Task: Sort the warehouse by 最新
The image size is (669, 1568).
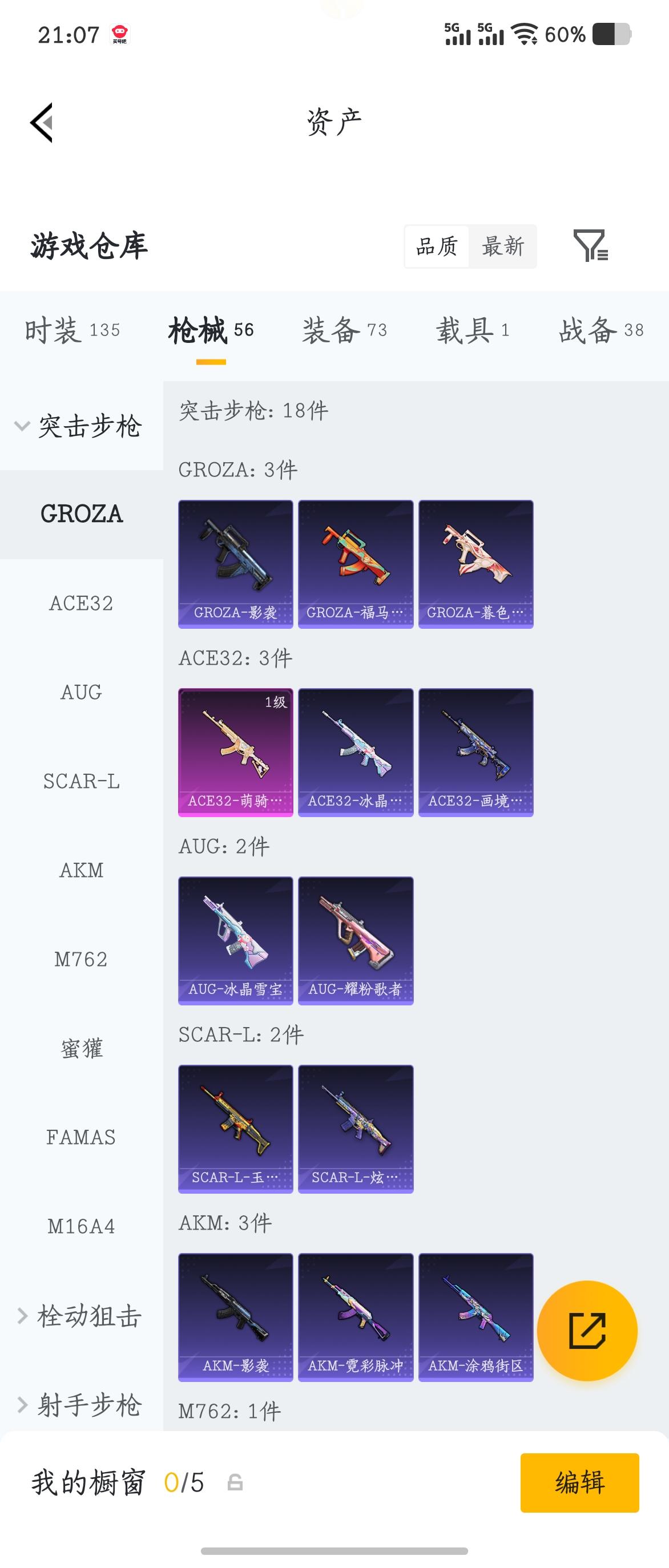Action: [x=503, y=246]
